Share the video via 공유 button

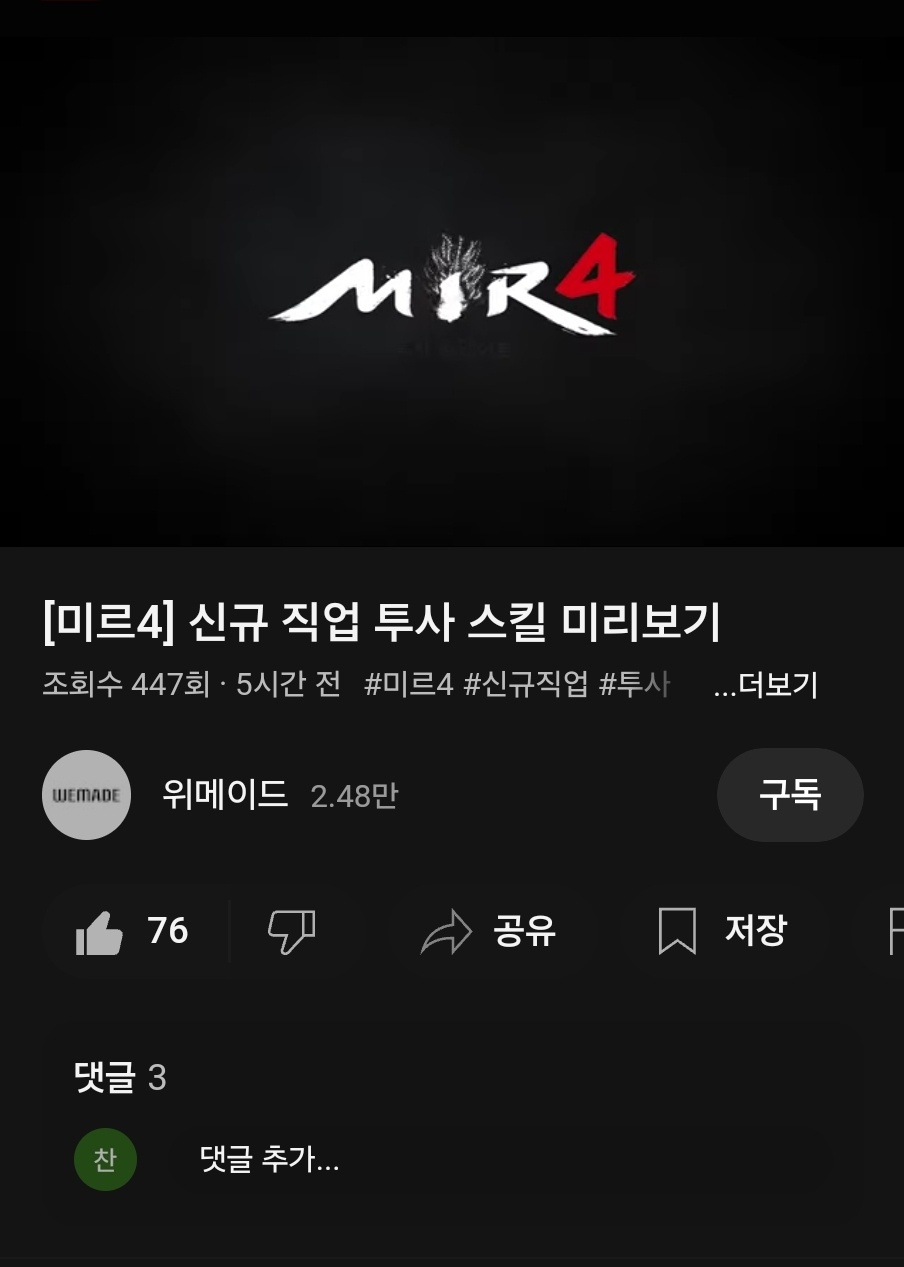pos(488,932)
